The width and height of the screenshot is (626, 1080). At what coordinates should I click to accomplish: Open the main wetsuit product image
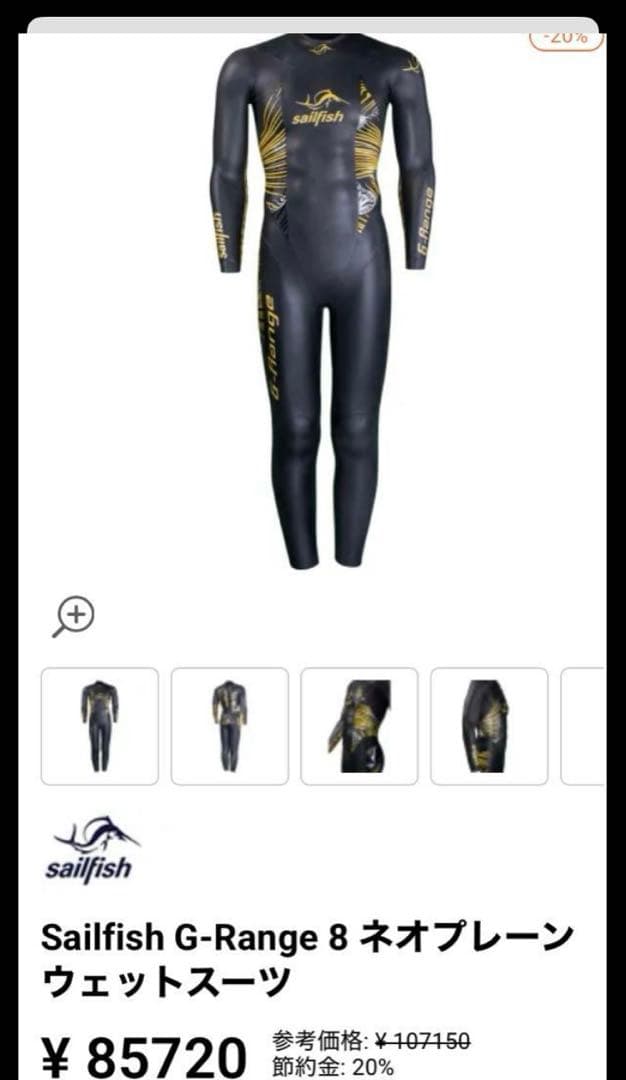tap(320, 300)
